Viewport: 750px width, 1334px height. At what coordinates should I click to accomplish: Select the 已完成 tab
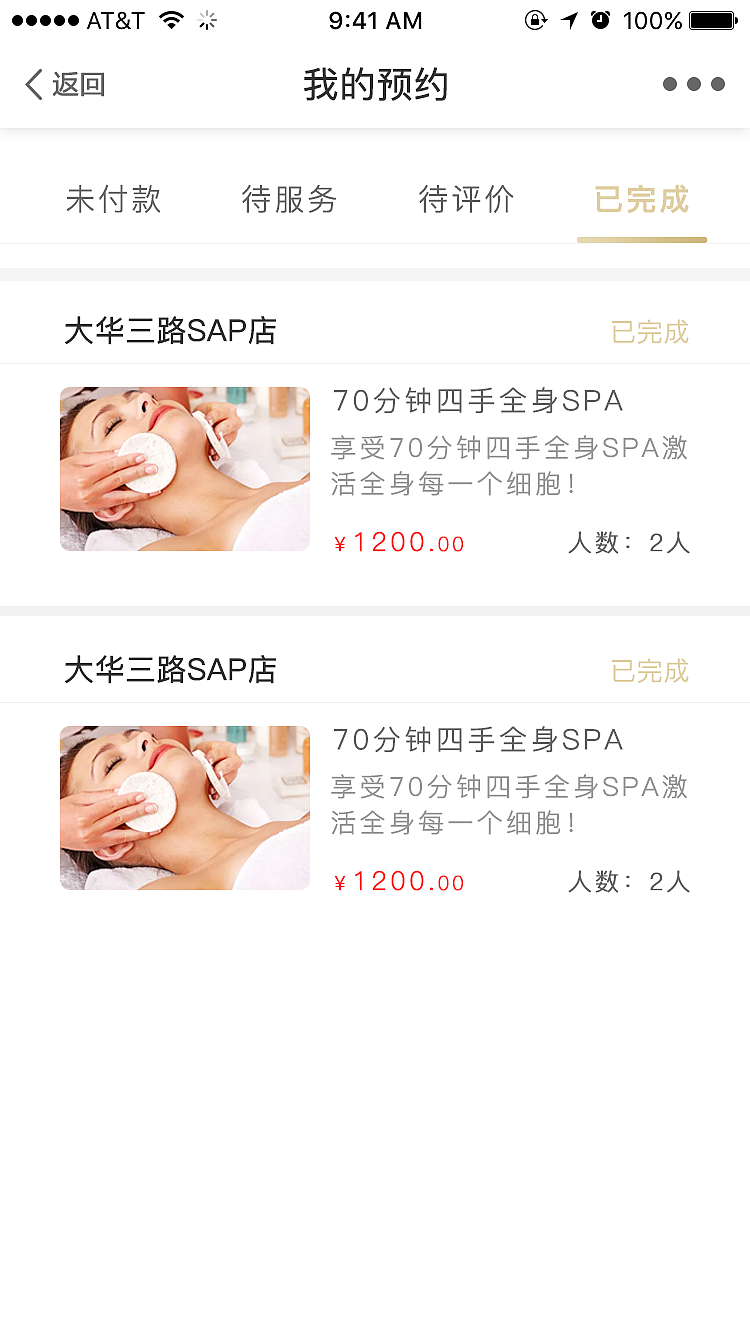[x=641, y=200]
